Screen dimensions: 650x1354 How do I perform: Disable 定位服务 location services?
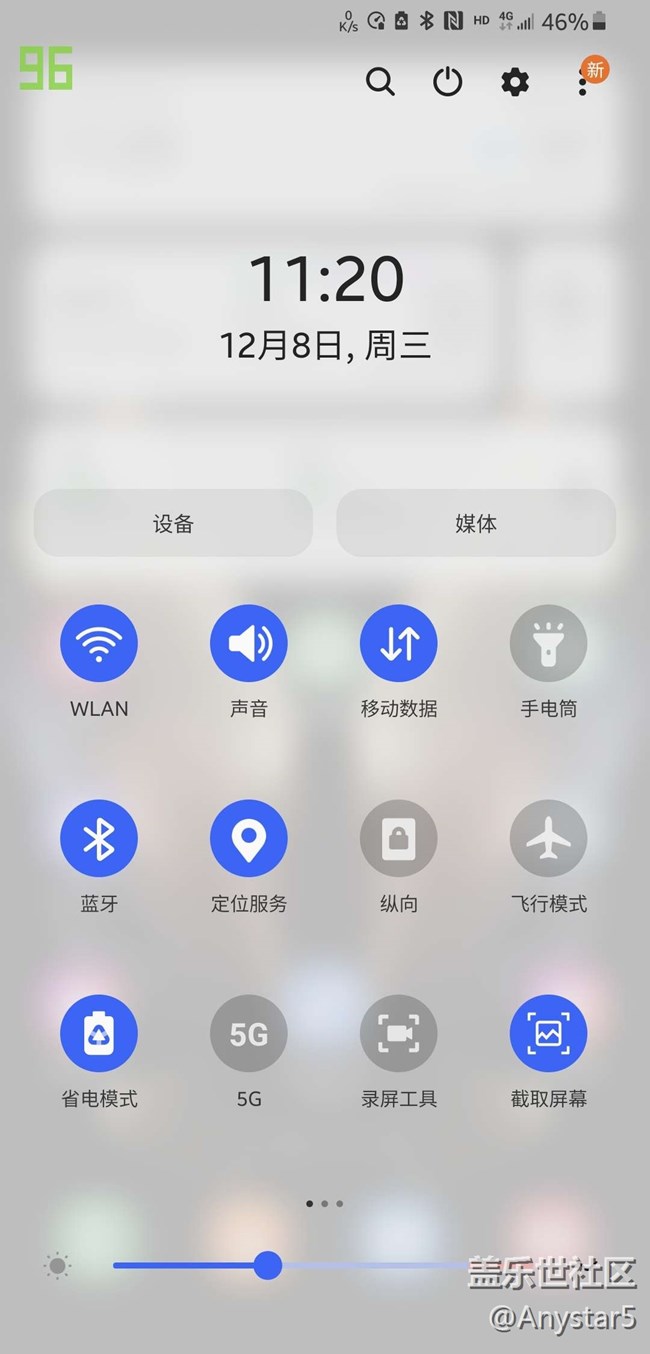point(249,839)
